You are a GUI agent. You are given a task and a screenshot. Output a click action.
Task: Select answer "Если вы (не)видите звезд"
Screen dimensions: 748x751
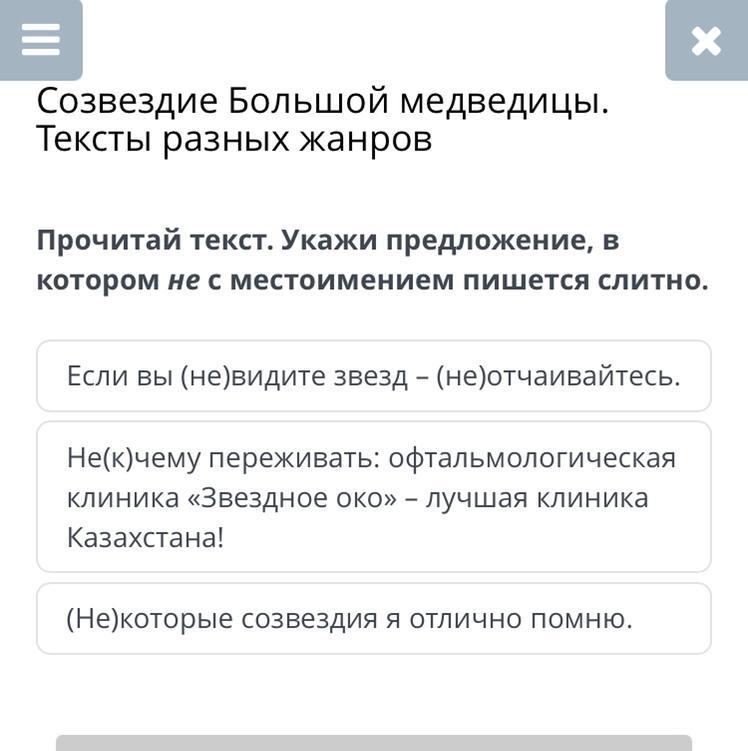(x=373, y=376)
